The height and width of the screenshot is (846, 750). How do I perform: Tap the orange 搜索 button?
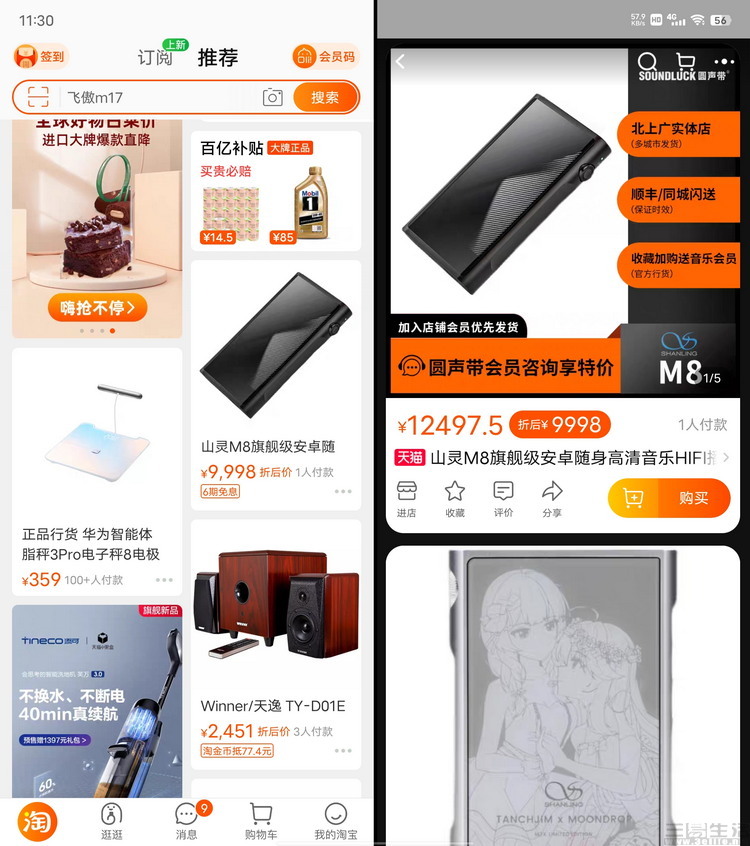[x=325, y=97]
